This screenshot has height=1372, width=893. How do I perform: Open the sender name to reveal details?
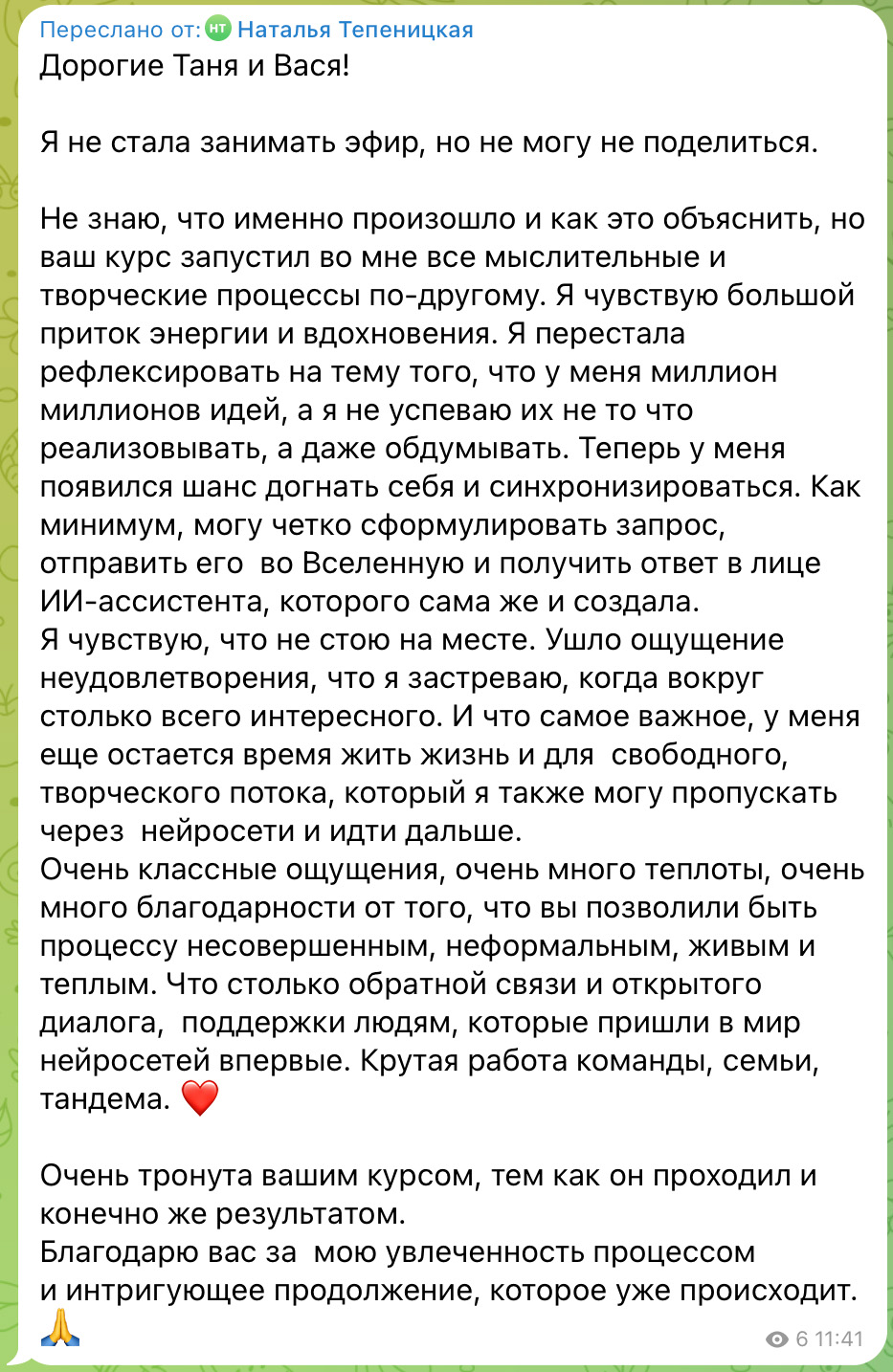[354, 30]
